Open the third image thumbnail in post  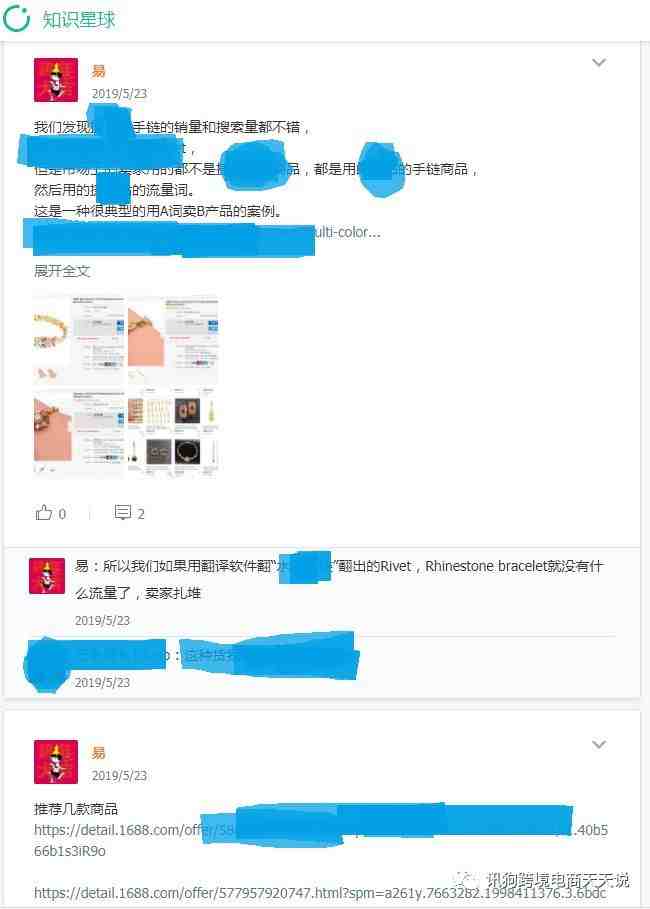point(78,432)
